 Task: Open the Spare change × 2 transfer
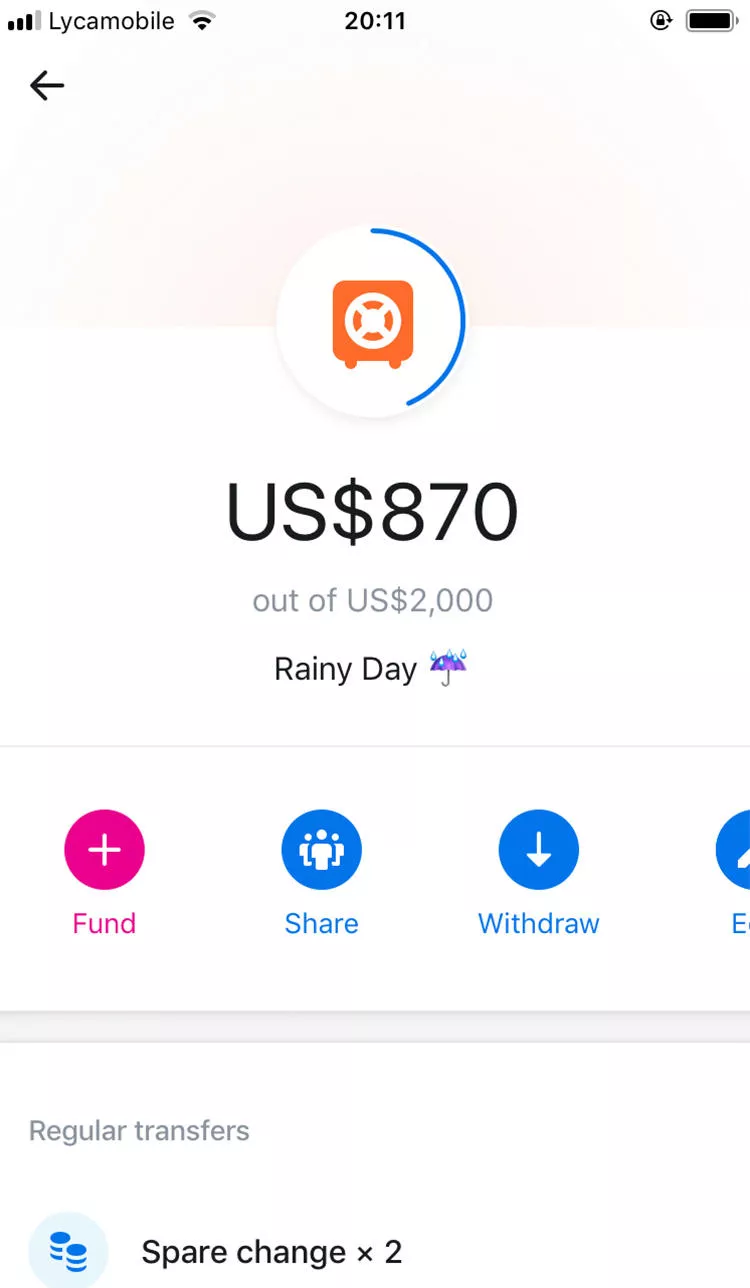point(271,1251)
